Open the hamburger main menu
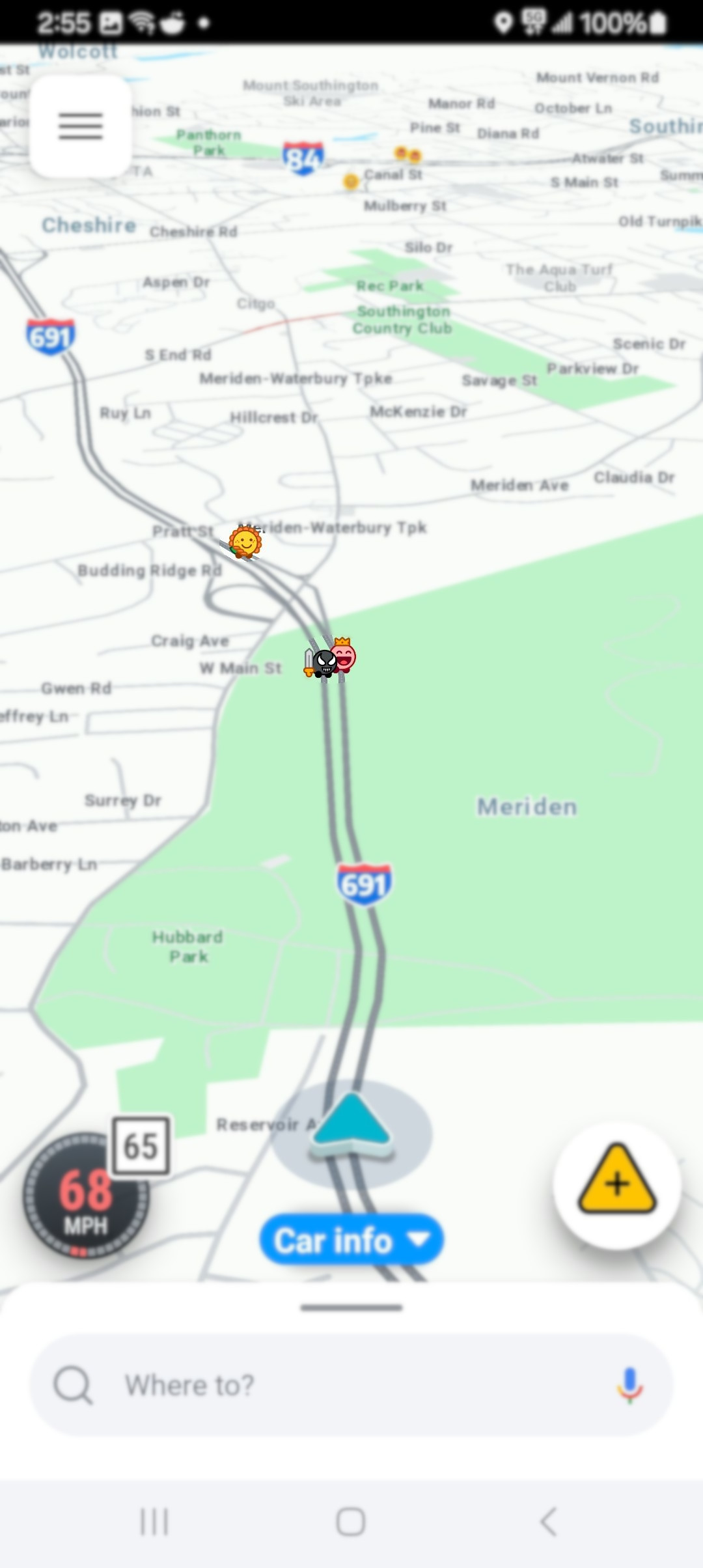The width and height of the screenshot is (703, 1568). click(x=81, y=126)
